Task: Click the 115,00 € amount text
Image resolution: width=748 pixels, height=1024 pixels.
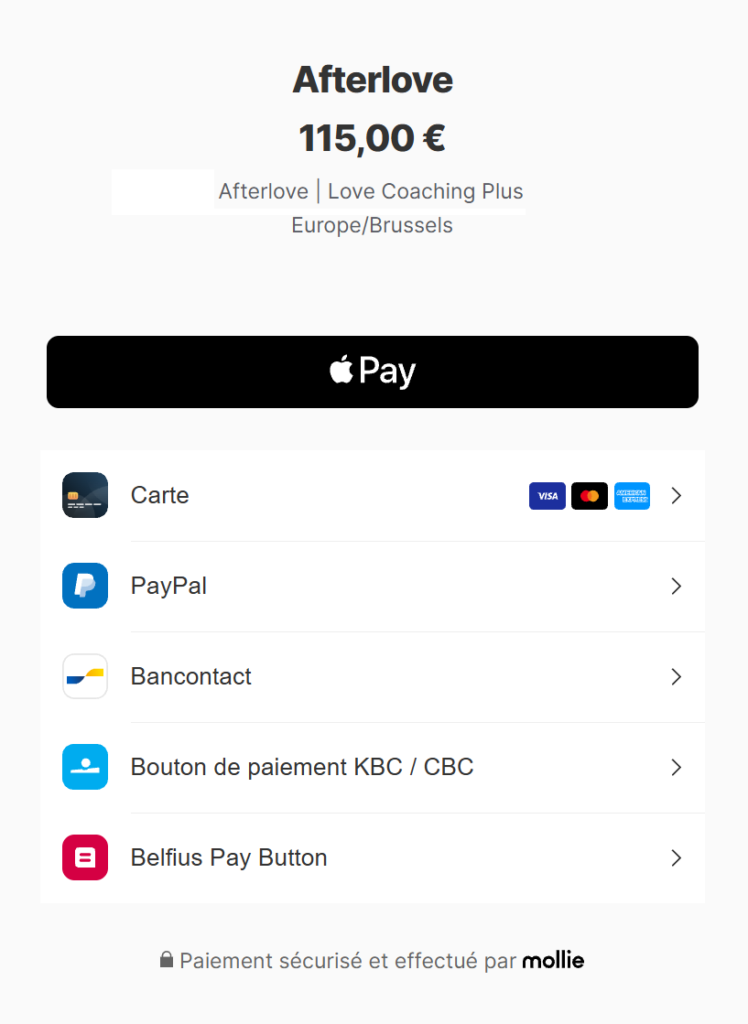Action: 371,137
